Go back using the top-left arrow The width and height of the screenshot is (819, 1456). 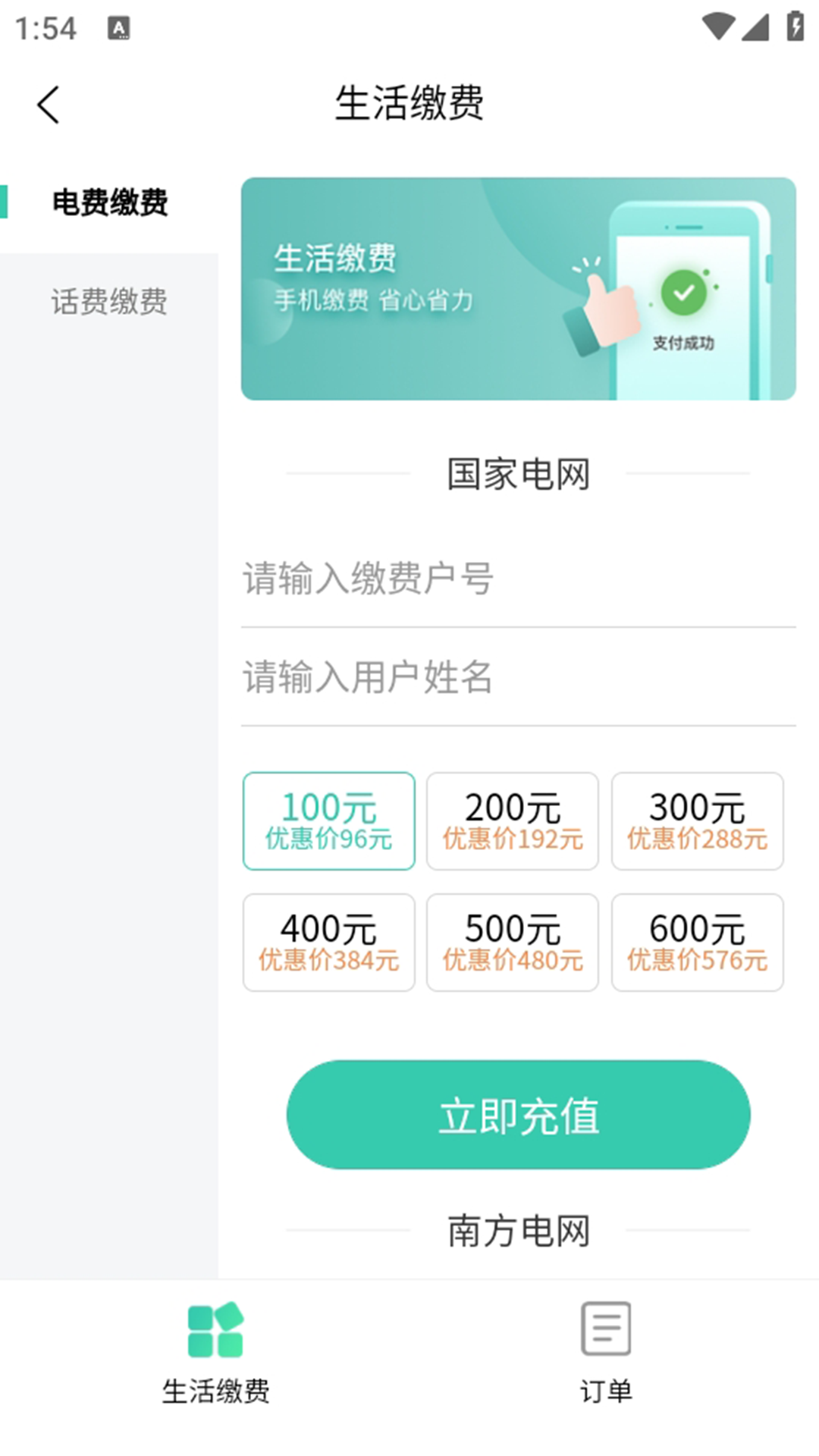[48, 105]
